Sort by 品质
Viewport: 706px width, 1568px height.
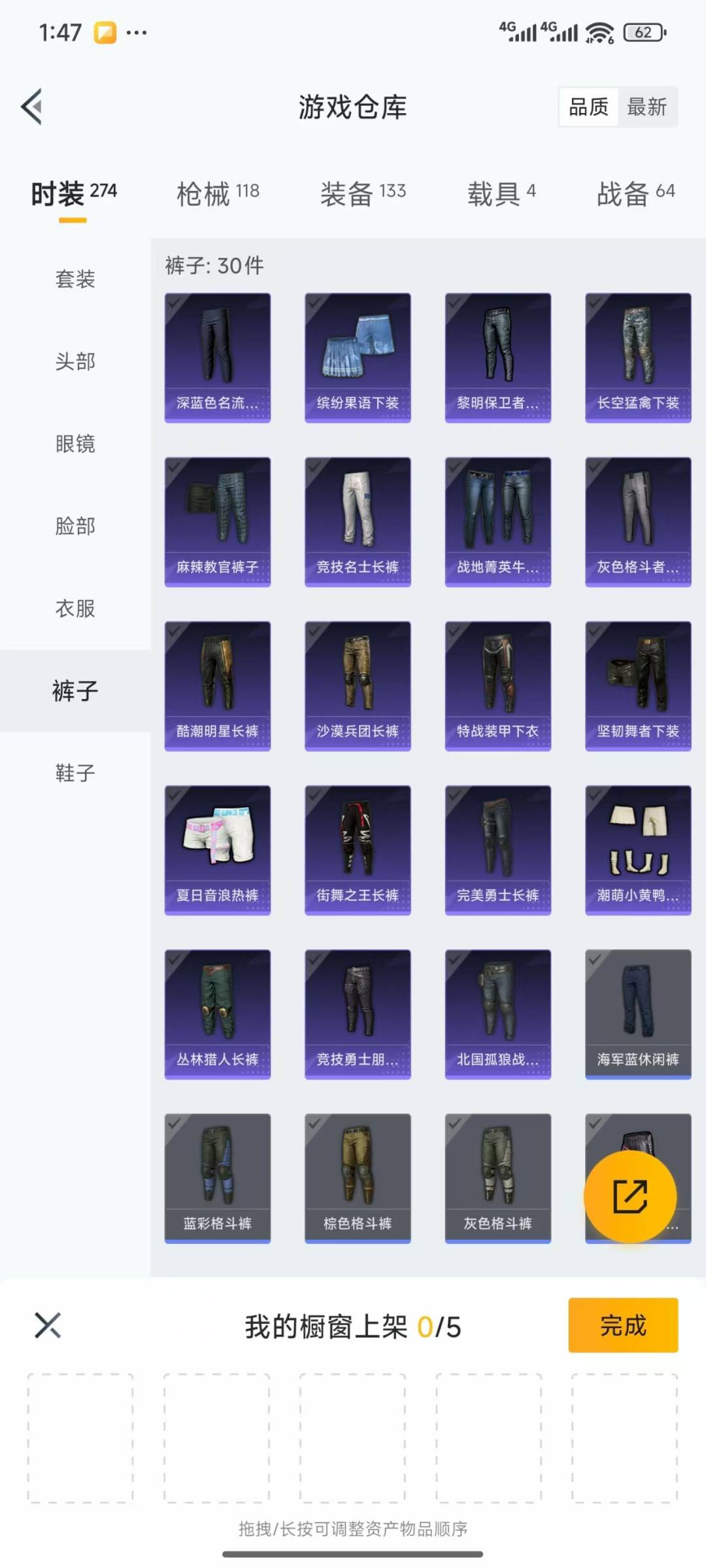pos(588,106)
